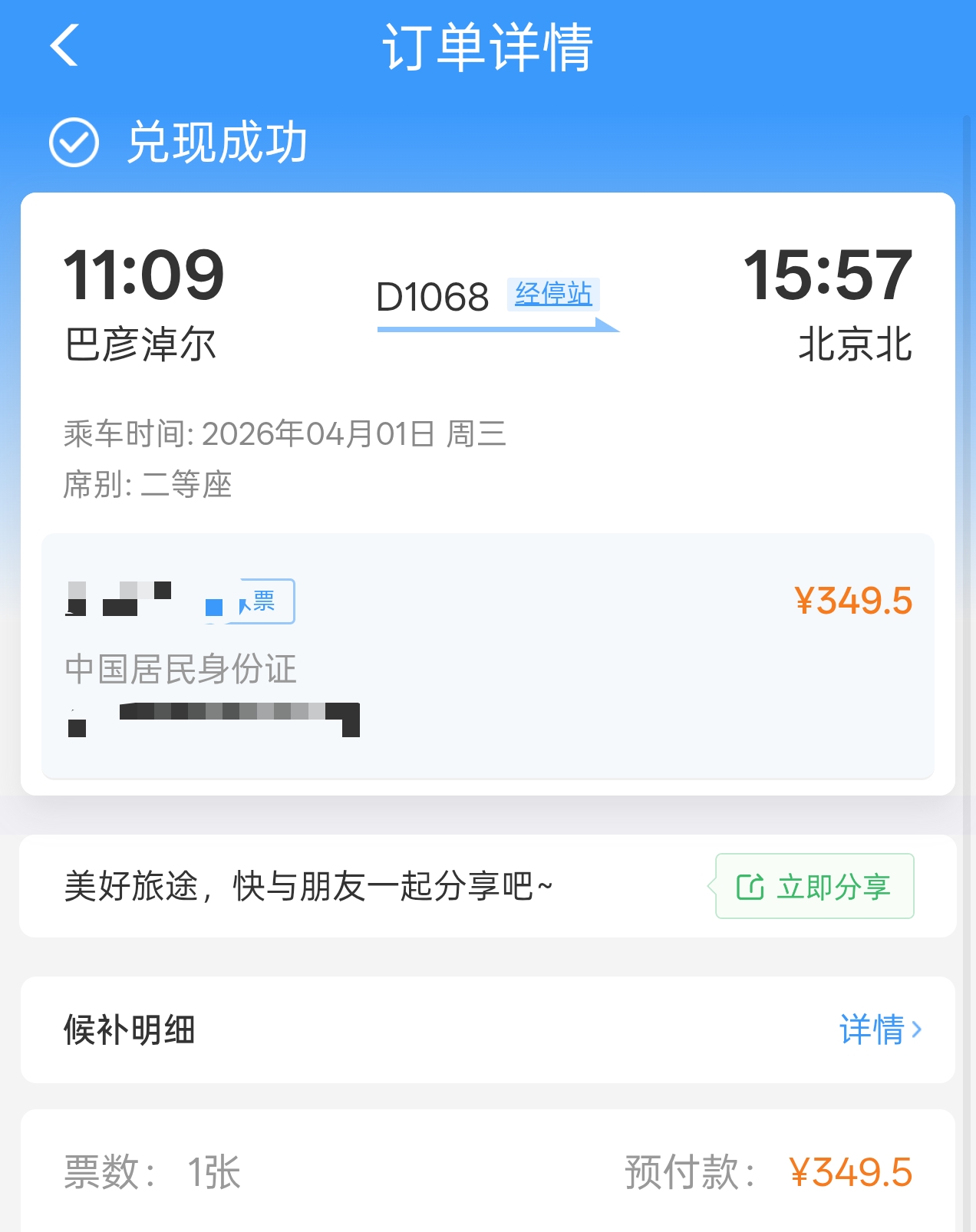Screen dimensions: 976x1232
Task: Open 候补明细 详情
Action: [x=879, y=1029]
